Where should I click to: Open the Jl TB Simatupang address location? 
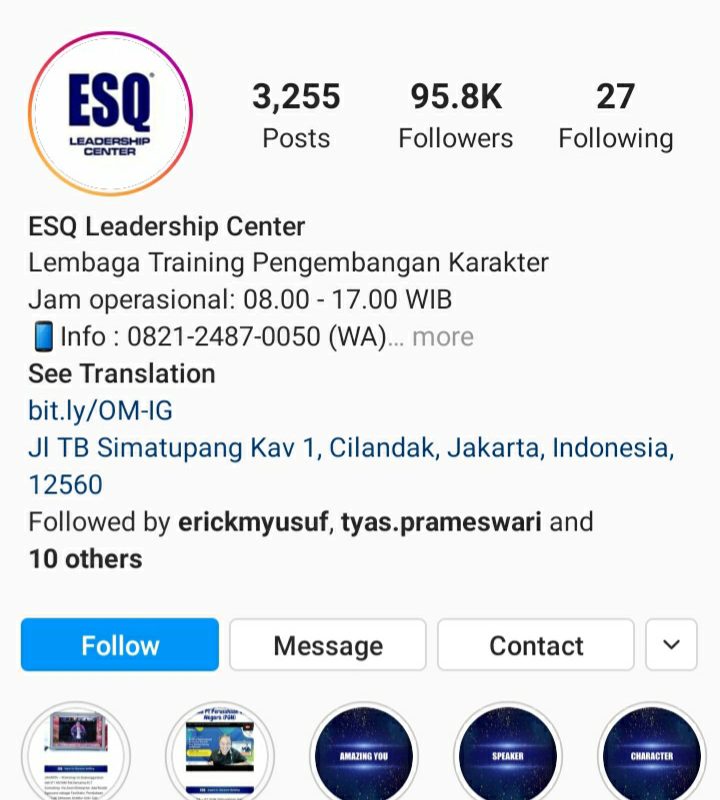[x=350, y=448]
